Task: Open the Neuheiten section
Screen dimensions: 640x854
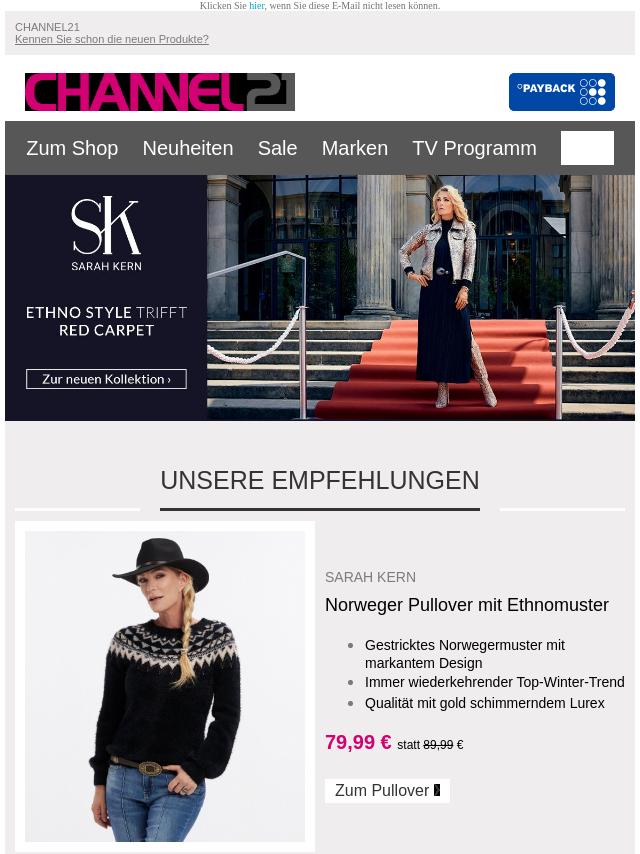Action: (187, 148)
